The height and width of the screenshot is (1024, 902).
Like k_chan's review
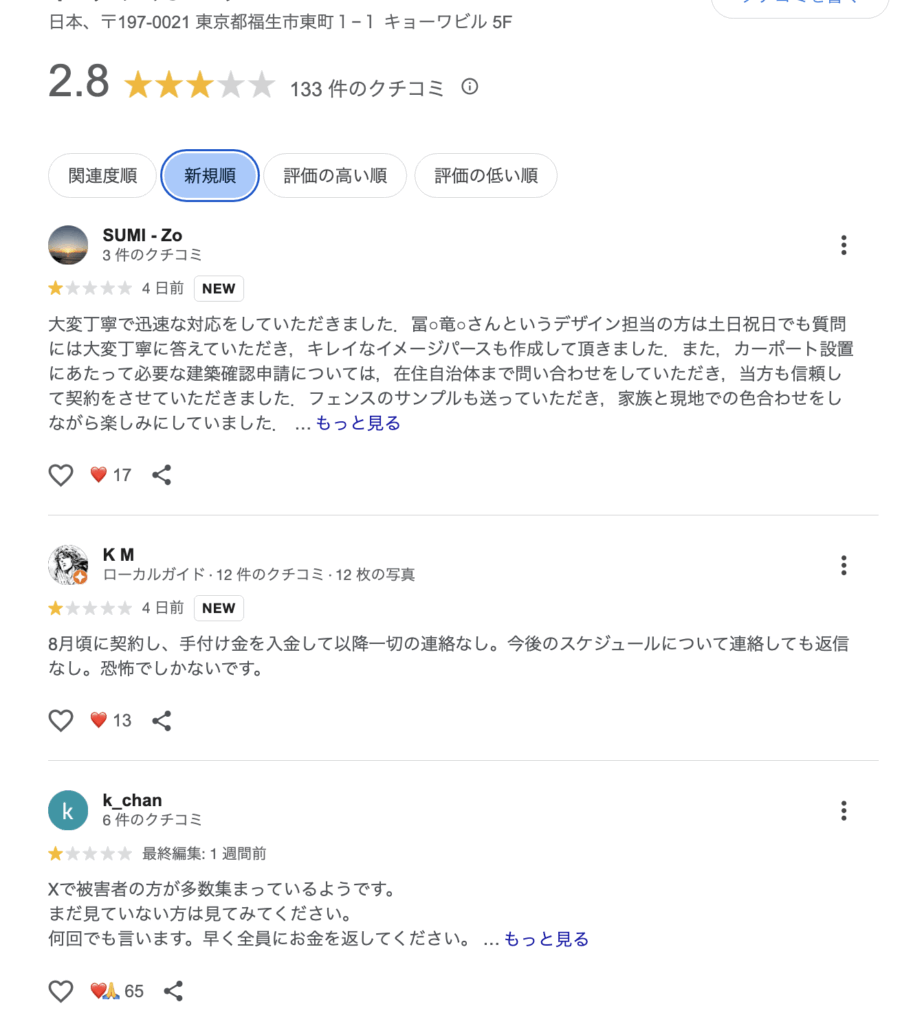pos(61,991)
